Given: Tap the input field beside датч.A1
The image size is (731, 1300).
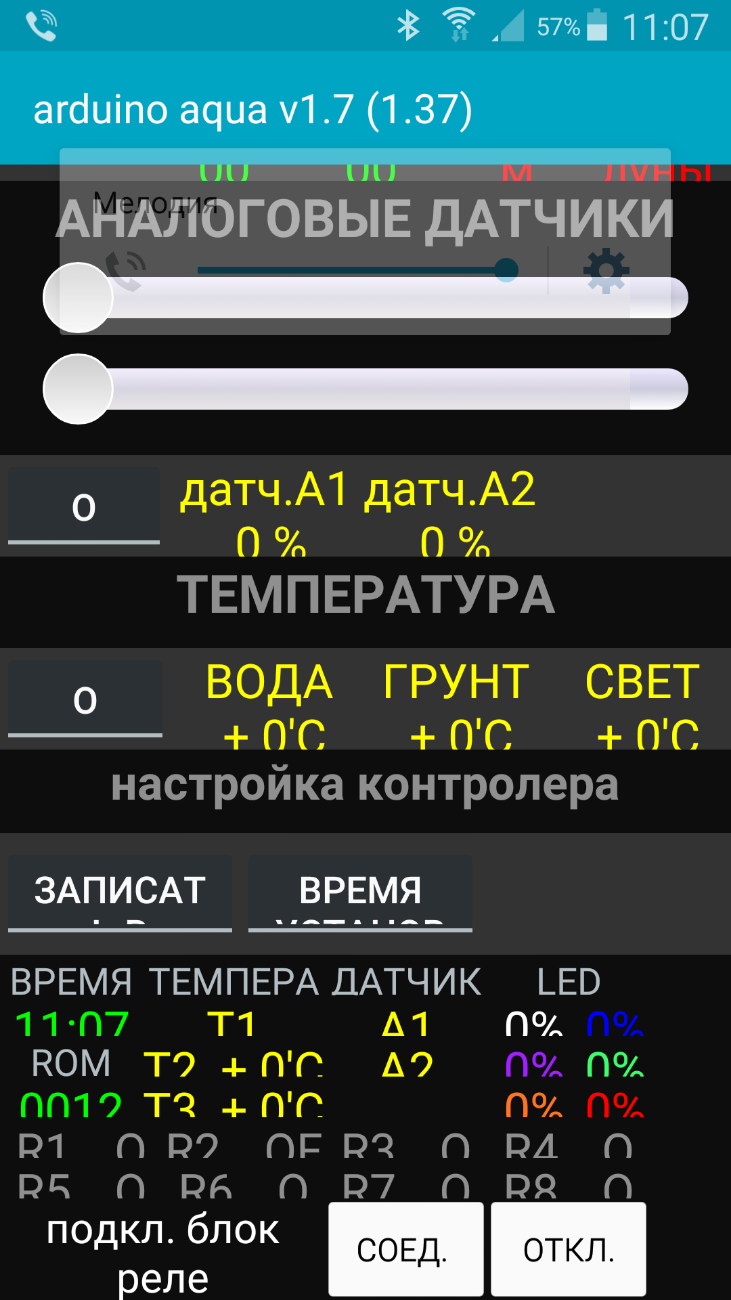Looking at the screenshot, I should tap(84, 506).
